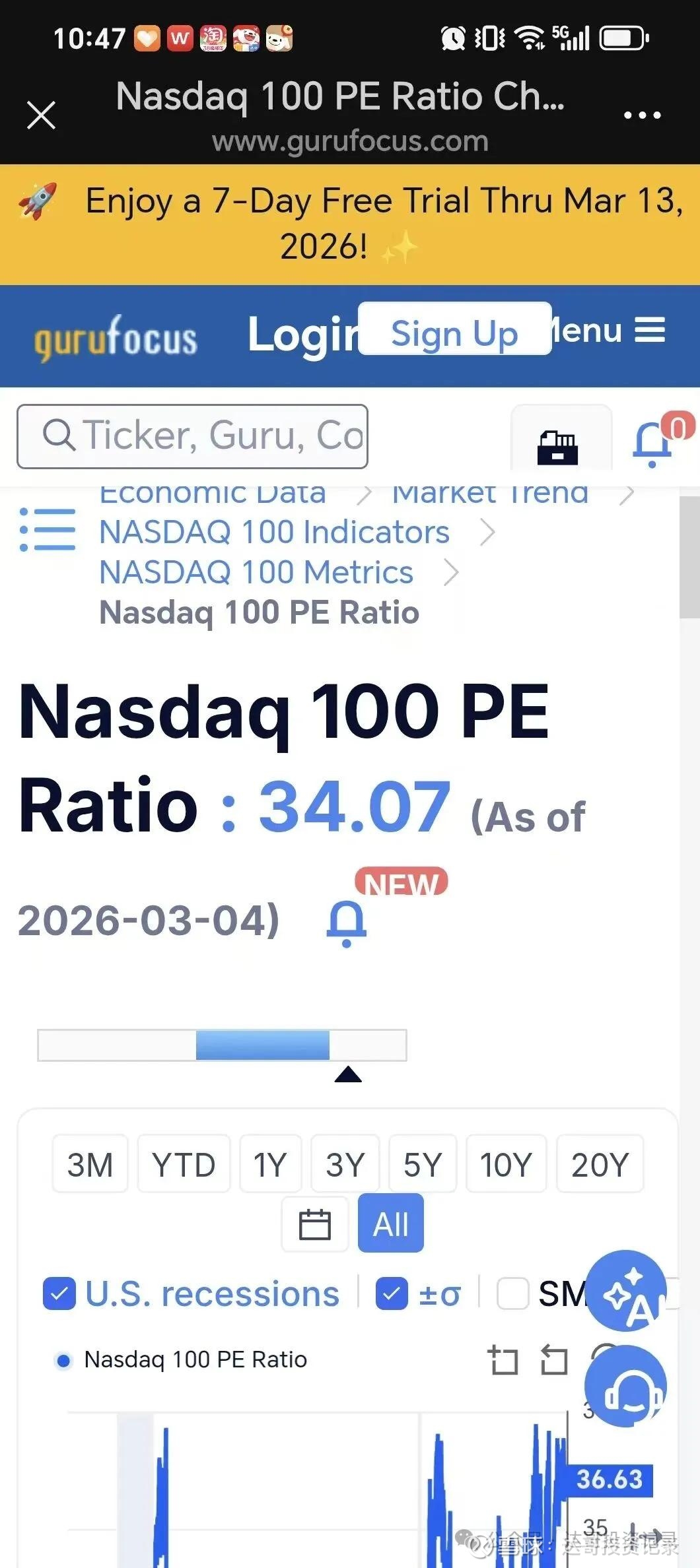Close the in-app browser page
The height and width of the screenshot is (1568, 700).
pos(41,115)
